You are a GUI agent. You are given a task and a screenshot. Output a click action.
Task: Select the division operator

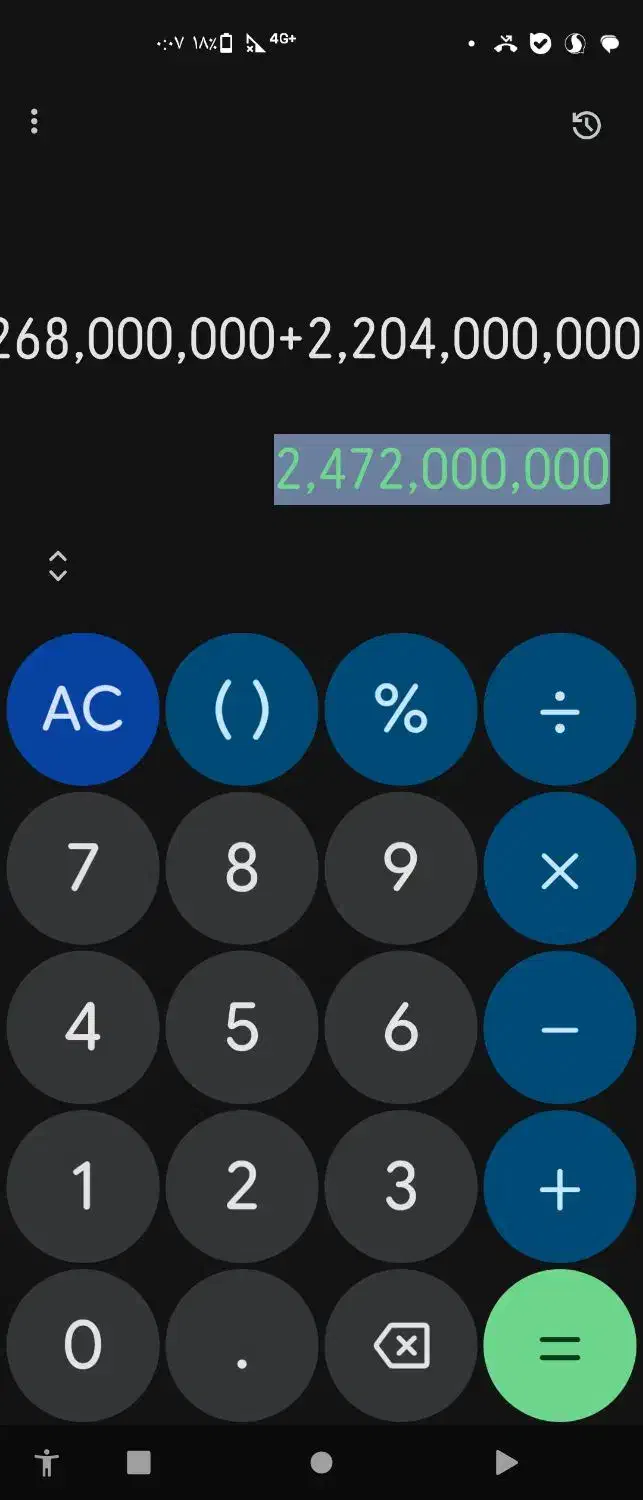(560, 709)
